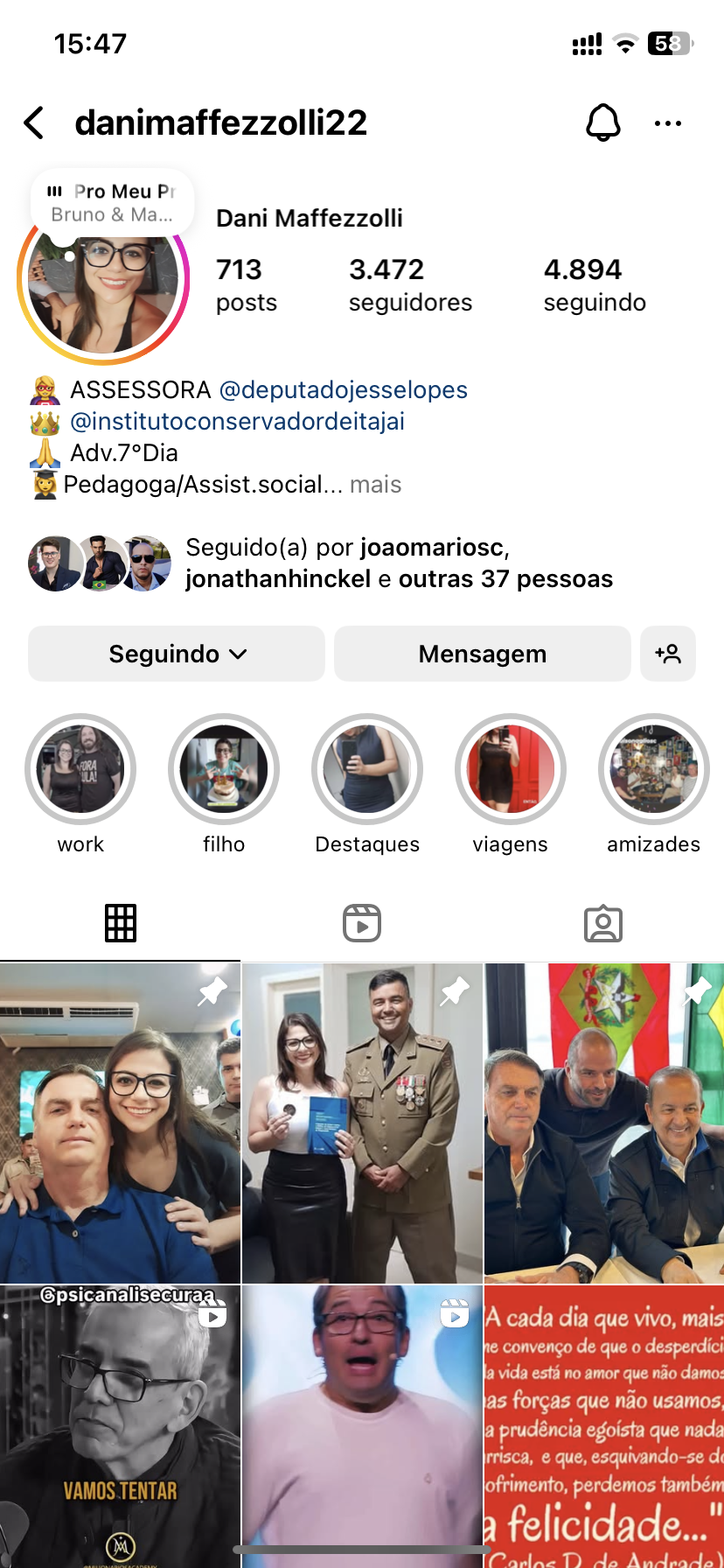Open the @deputadojesselopes profile link
Viewport: 724px width, 1568px height.
point(343,389)
